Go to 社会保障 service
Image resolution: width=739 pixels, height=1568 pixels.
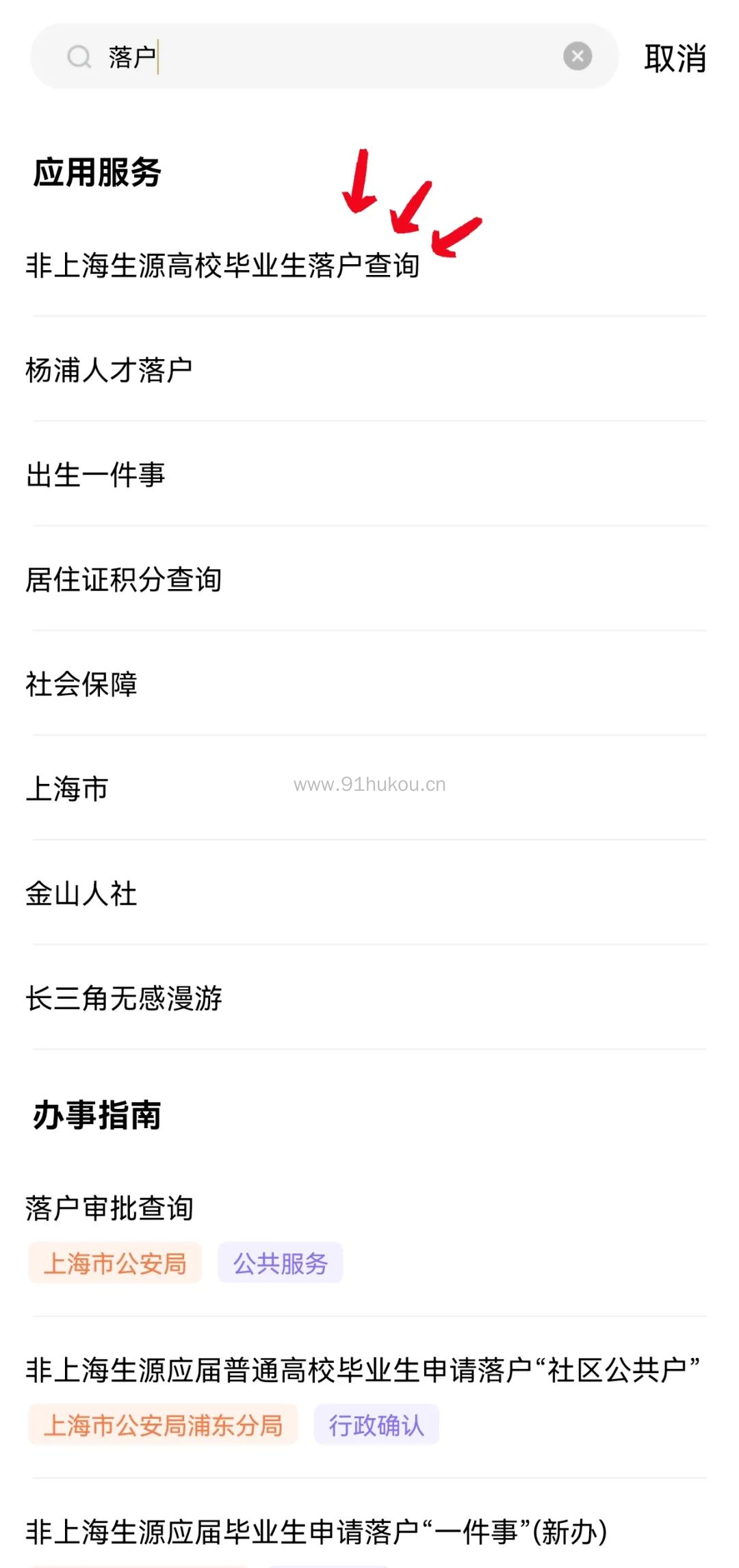[x=82, y=684]
